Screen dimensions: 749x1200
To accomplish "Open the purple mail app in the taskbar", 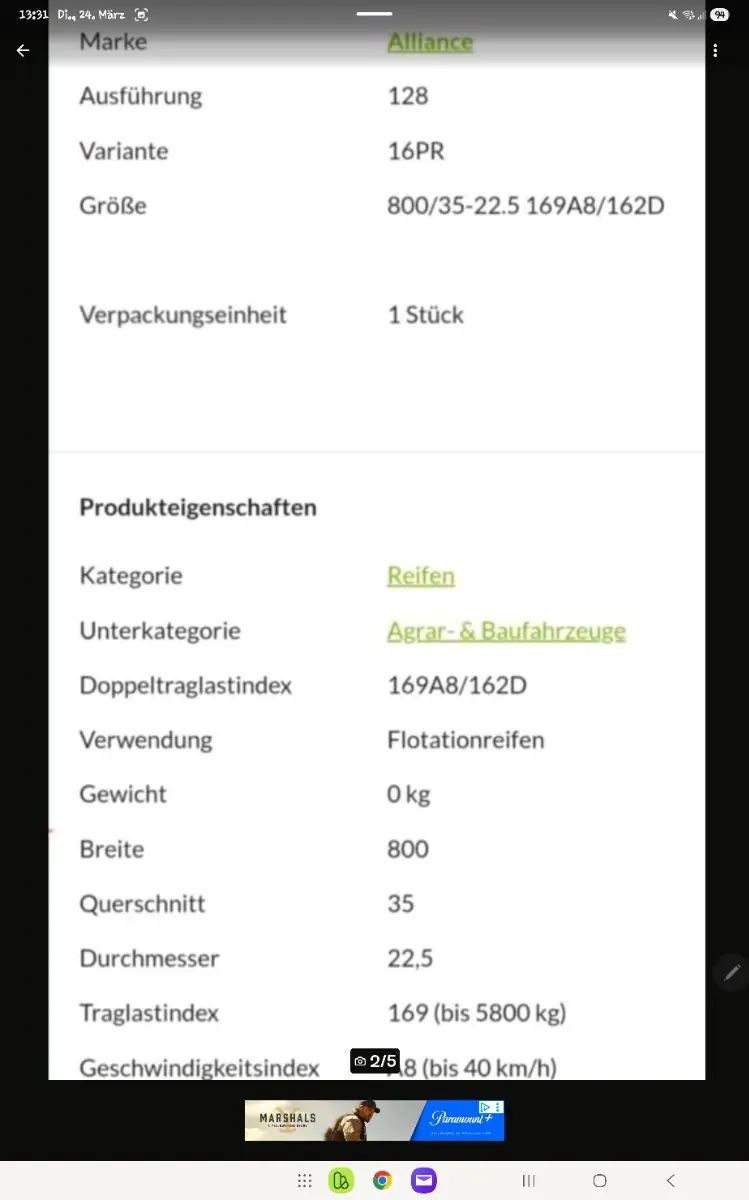I will [x=424, y=1181].
